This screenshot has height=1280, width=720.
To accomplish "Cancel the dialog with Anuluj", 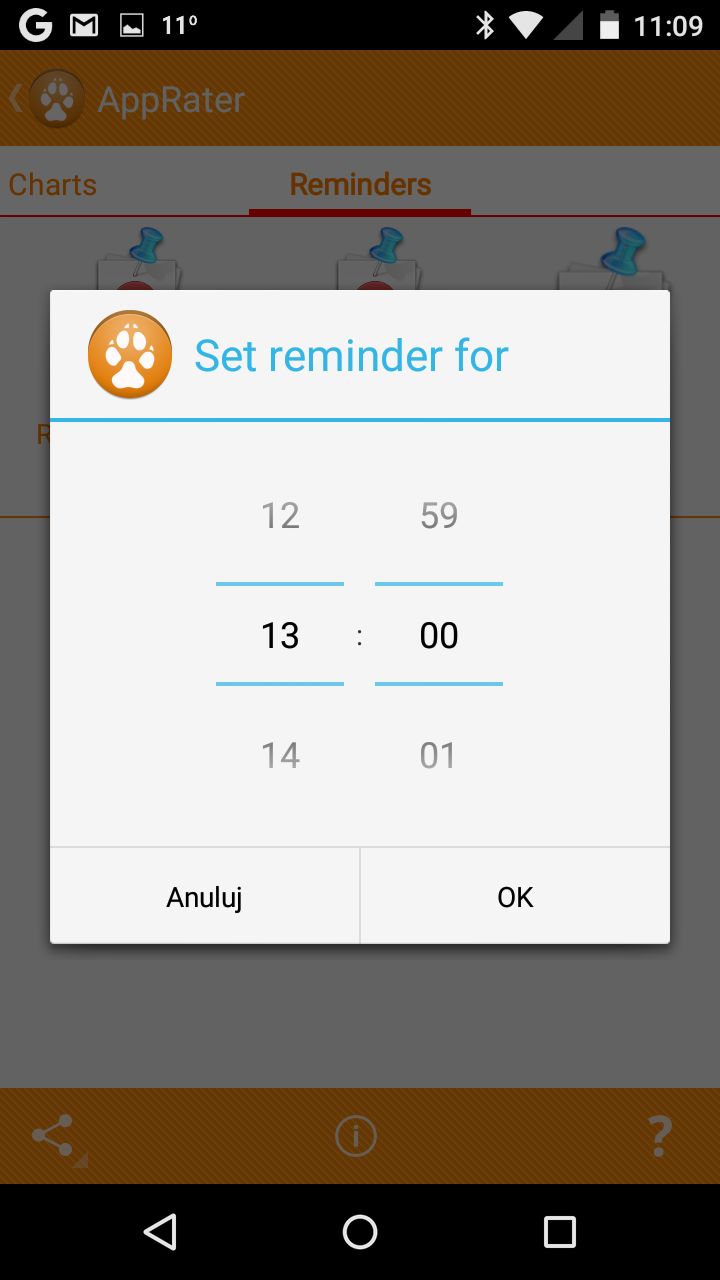I will tap(205, 896).
